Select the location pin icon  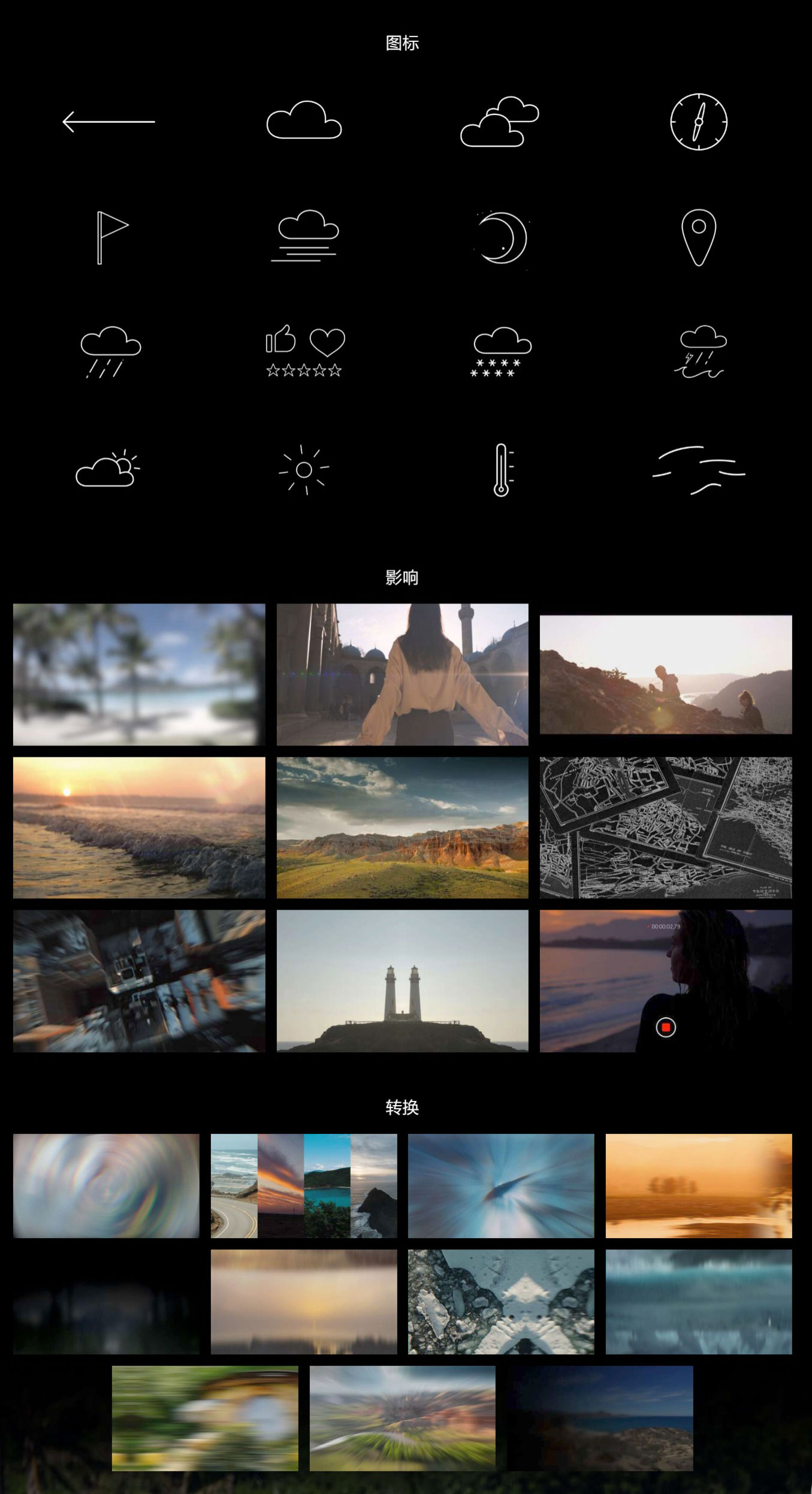pos(698,239)
